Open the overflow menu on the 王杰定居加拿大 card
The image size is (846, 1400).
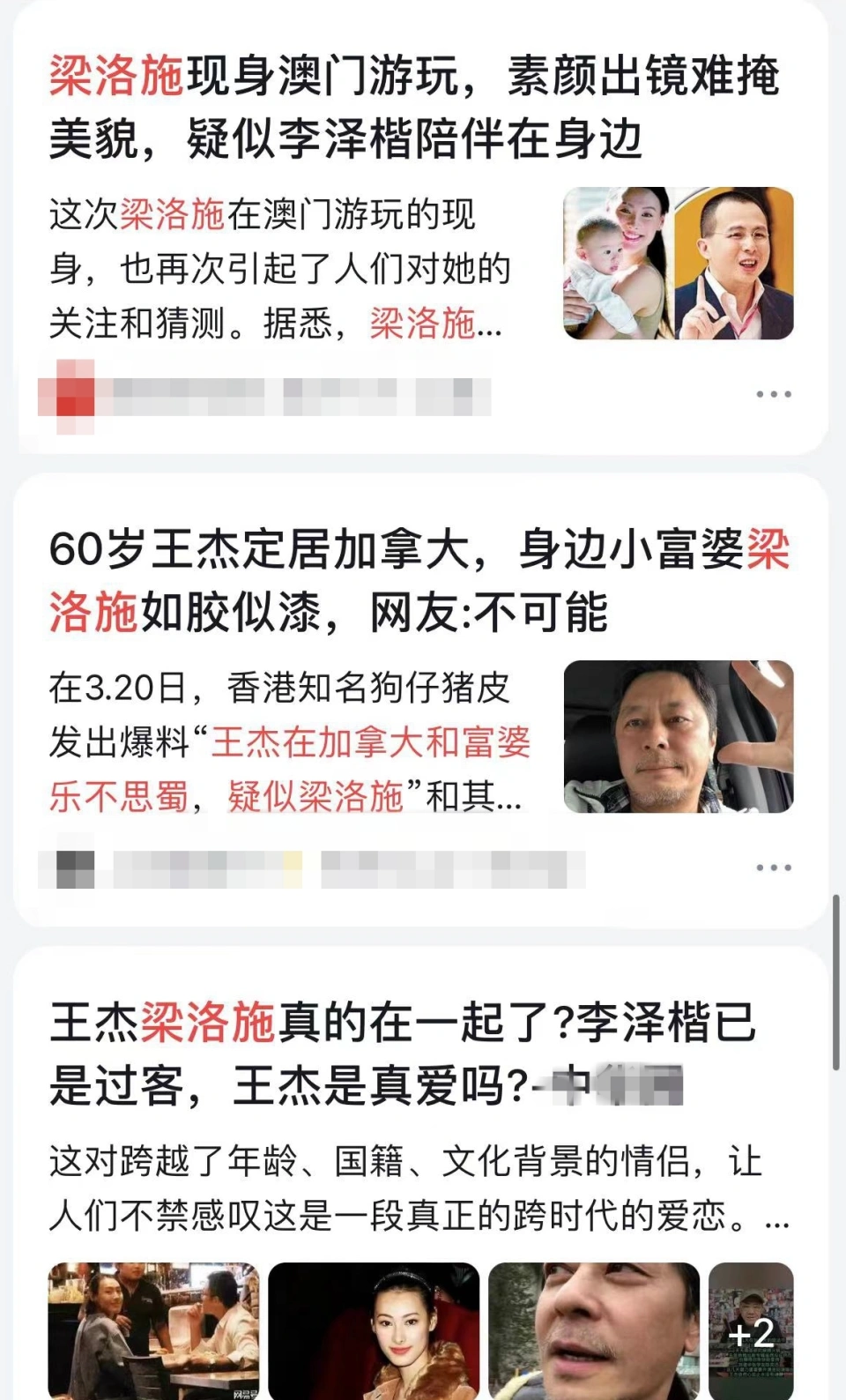click(773, 868)
